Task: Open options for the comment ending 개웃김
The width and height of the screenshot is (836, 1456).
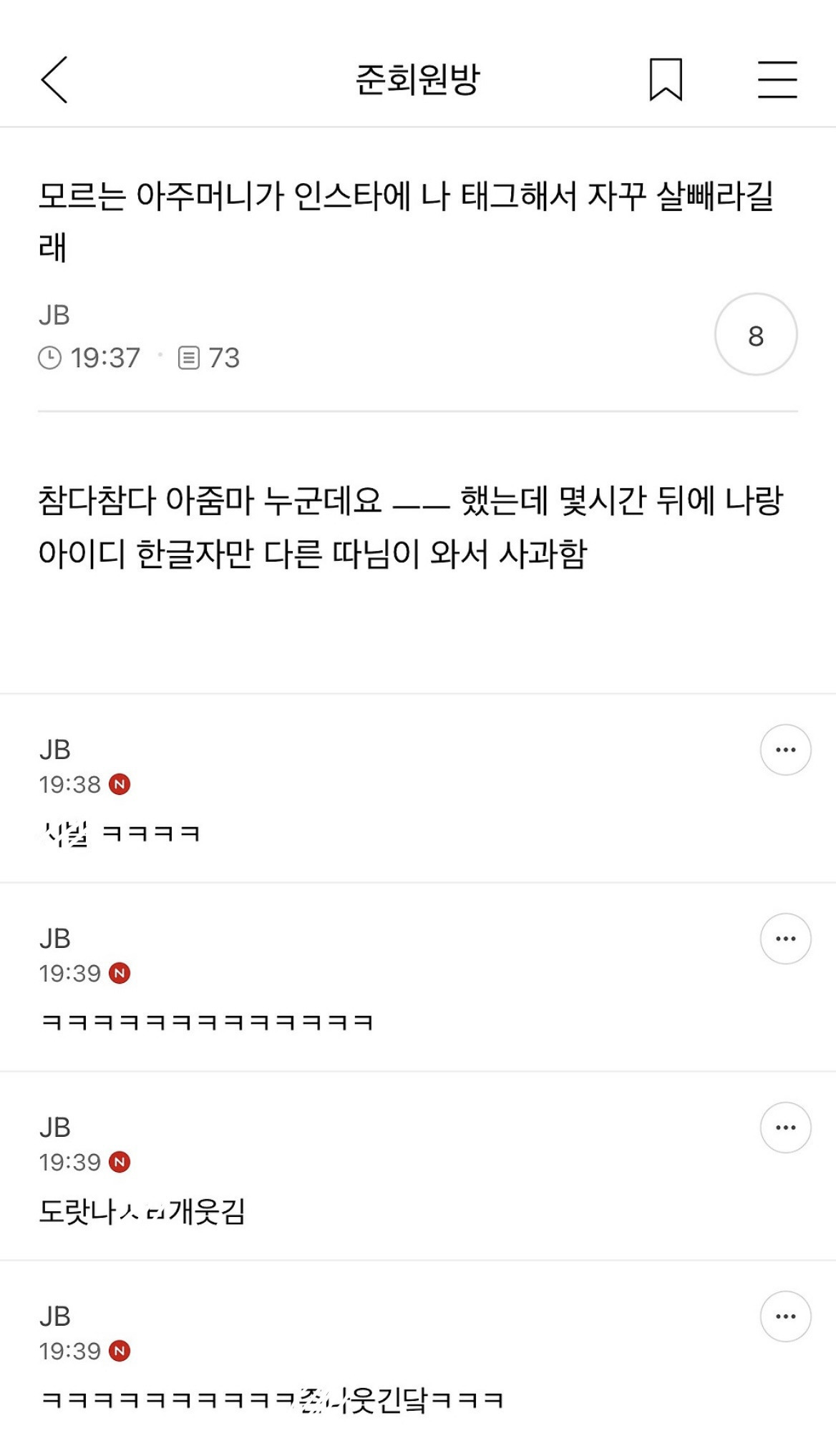Action: (785, 1128)
